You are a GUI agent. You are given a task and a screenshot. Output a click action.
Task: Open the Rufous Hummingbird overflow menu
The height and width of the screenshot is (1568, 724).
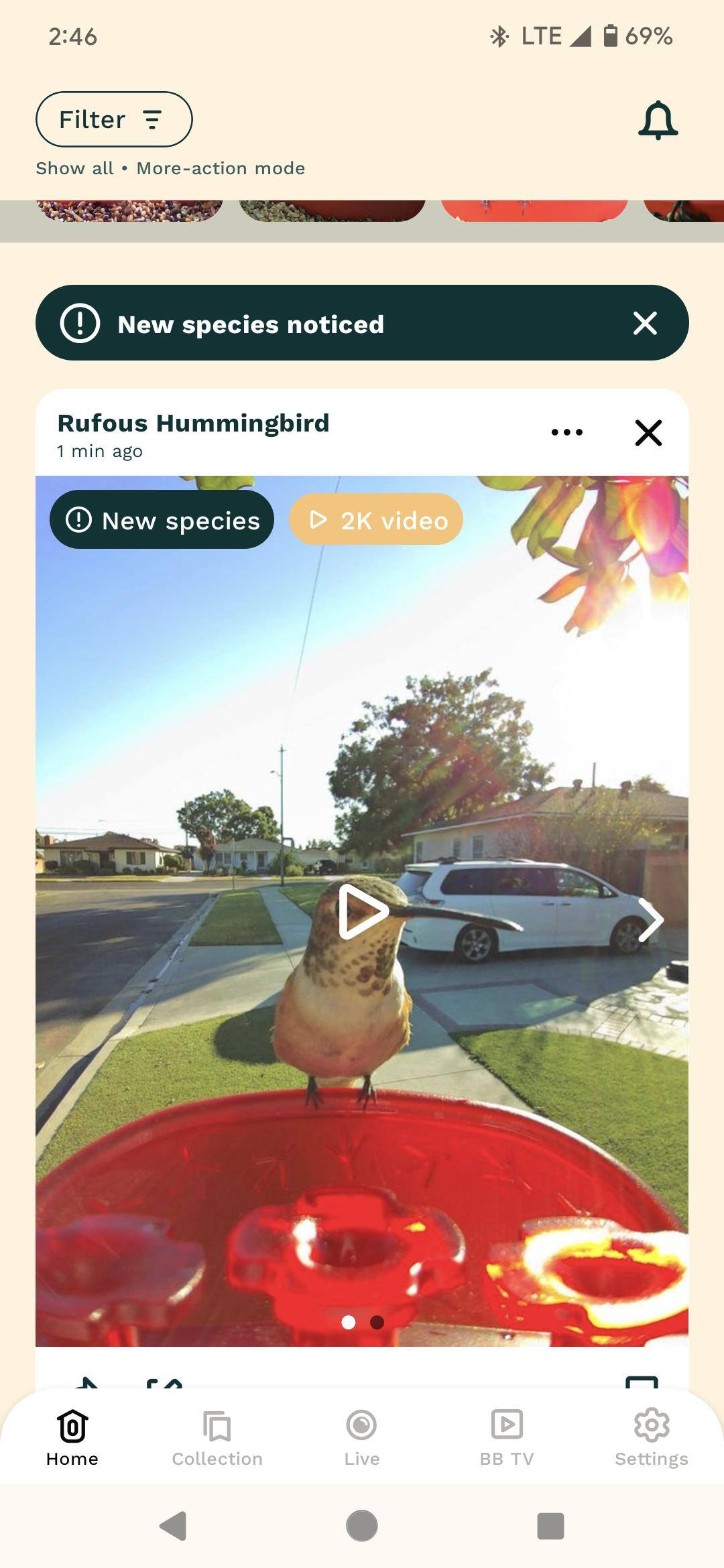pyautogui.click(x=566, y=432)
